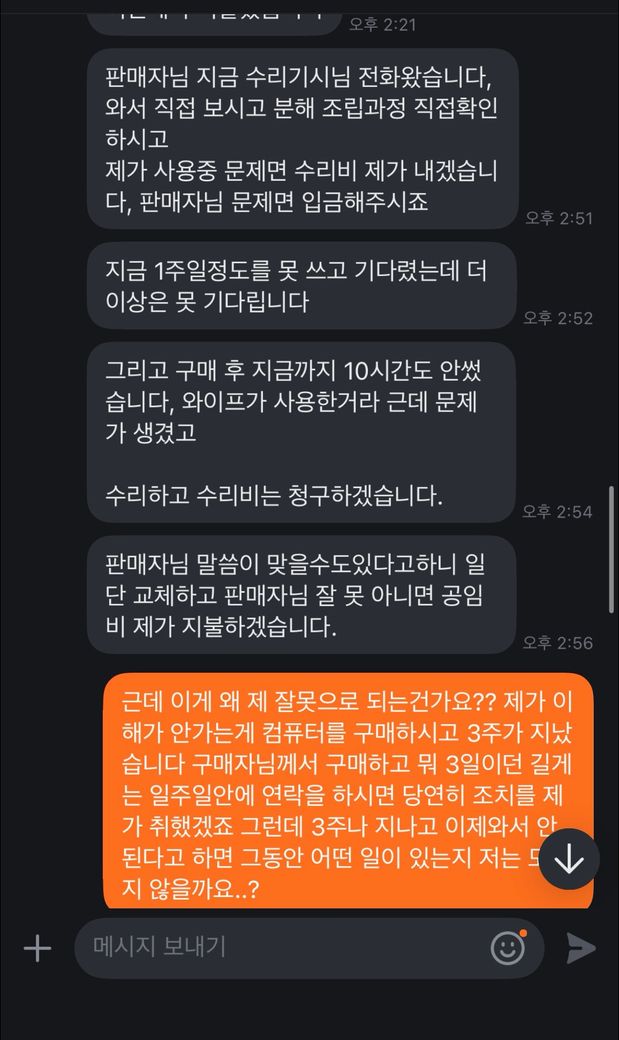Tap the message input field

coord(280,947)
